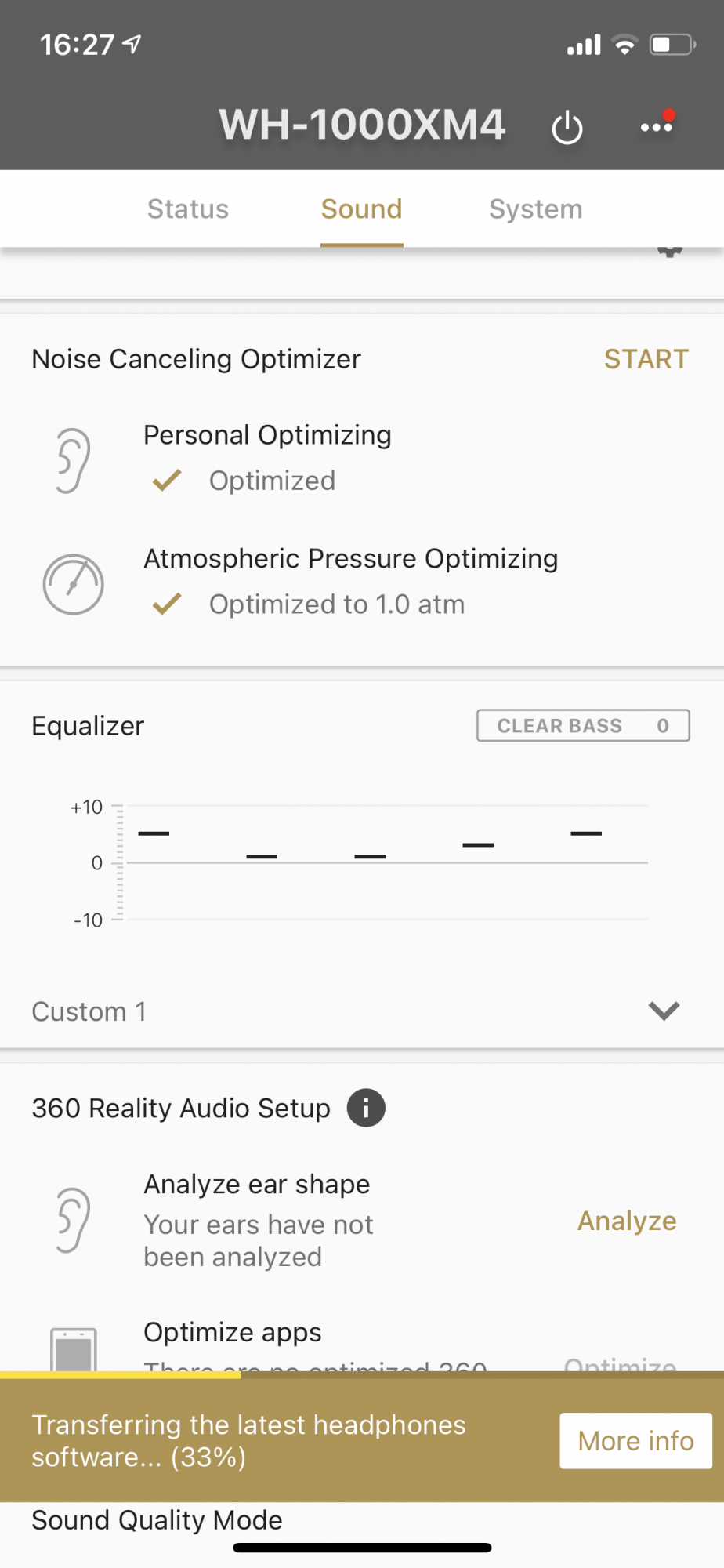Start the Noise Canceling Optimizer

click(646, 359)
